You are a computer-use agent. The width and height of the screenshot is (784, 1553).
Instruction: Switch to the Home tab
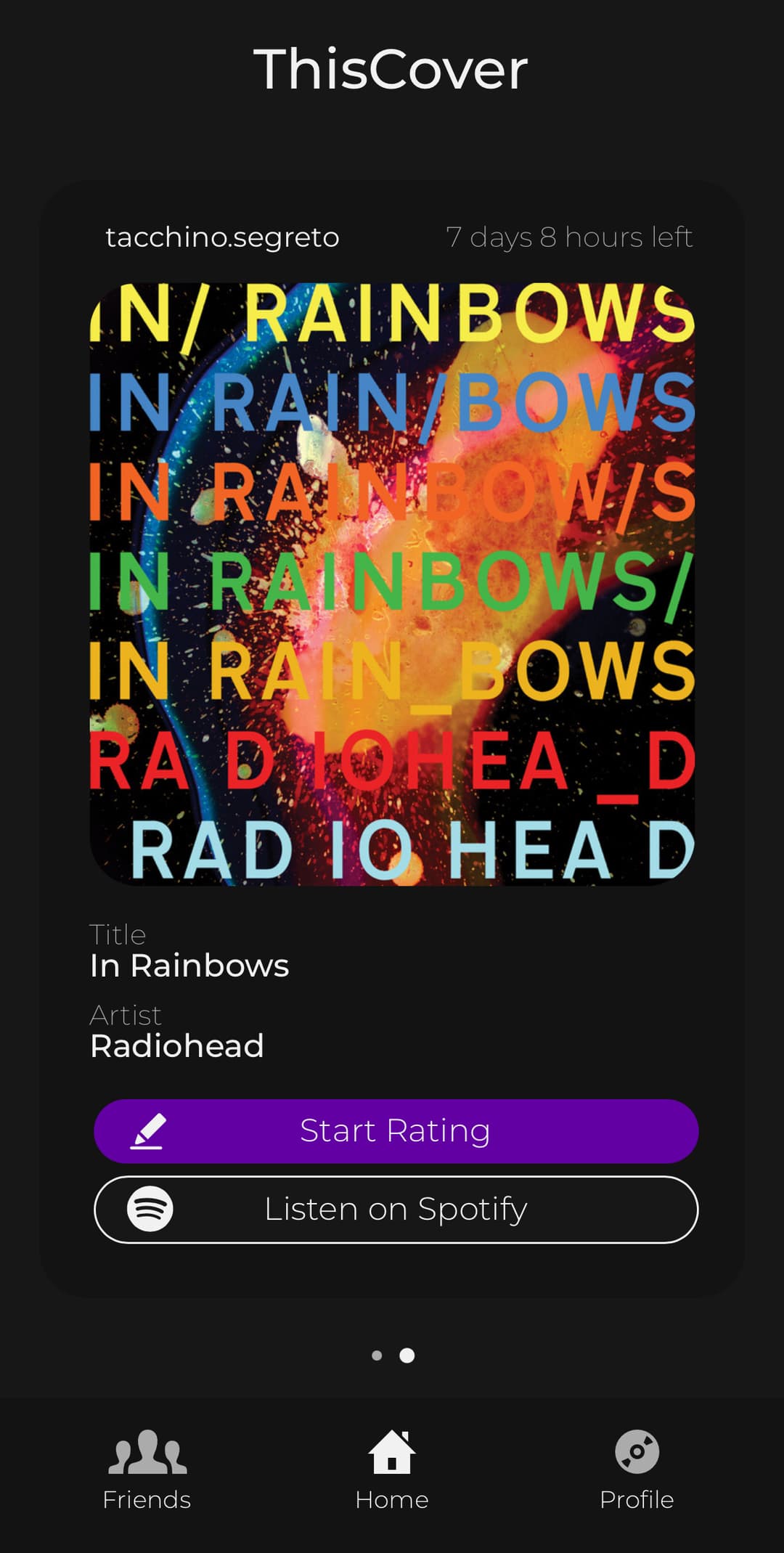(392, 1470)
